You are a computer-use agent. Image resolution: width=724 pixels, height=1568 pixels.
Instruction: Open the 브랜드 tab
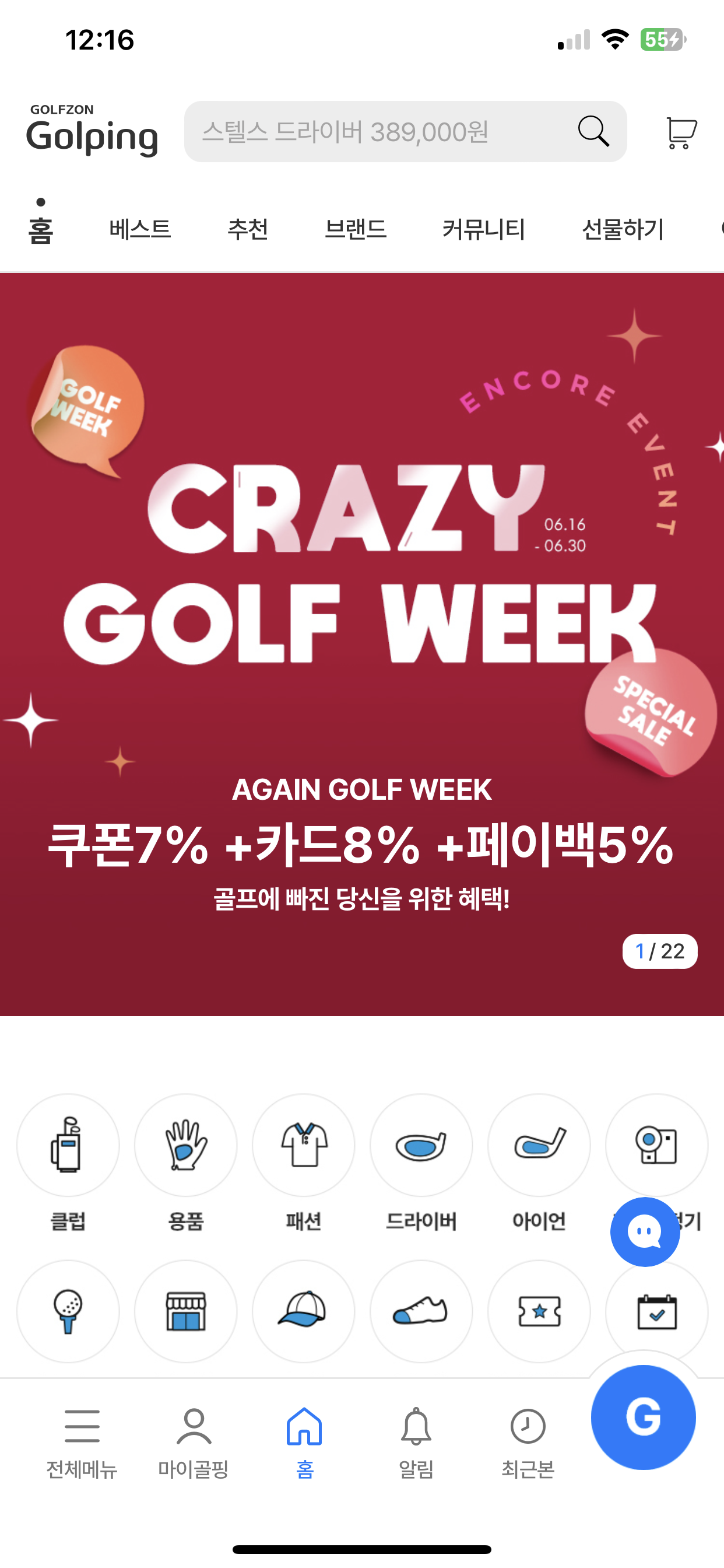(356, 229)
